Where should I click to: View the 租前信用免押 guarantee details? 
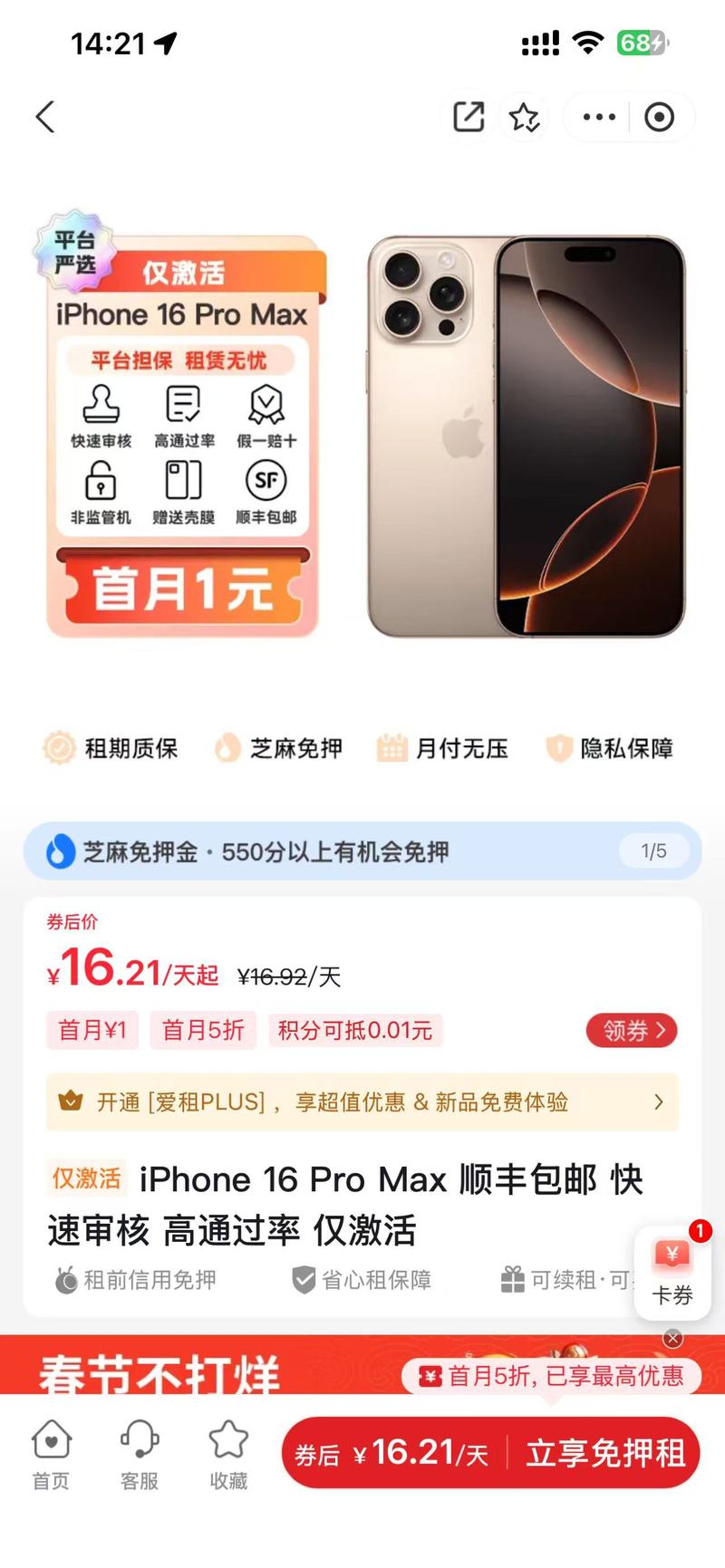(137, 1280)
